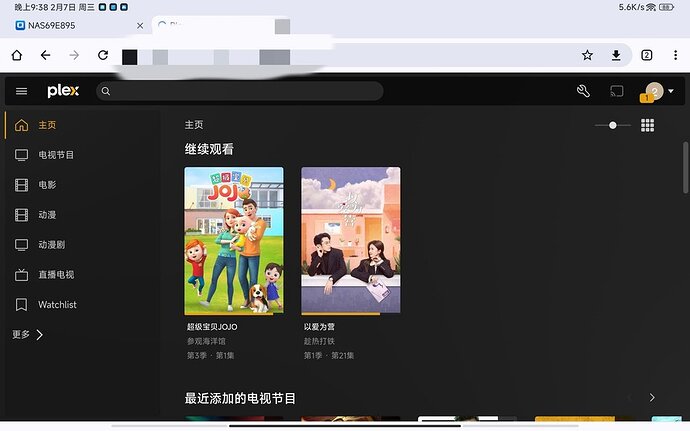Expand 更多 in the sidebar
Viewport: 690px width, 431px height.
pos(28,335)
